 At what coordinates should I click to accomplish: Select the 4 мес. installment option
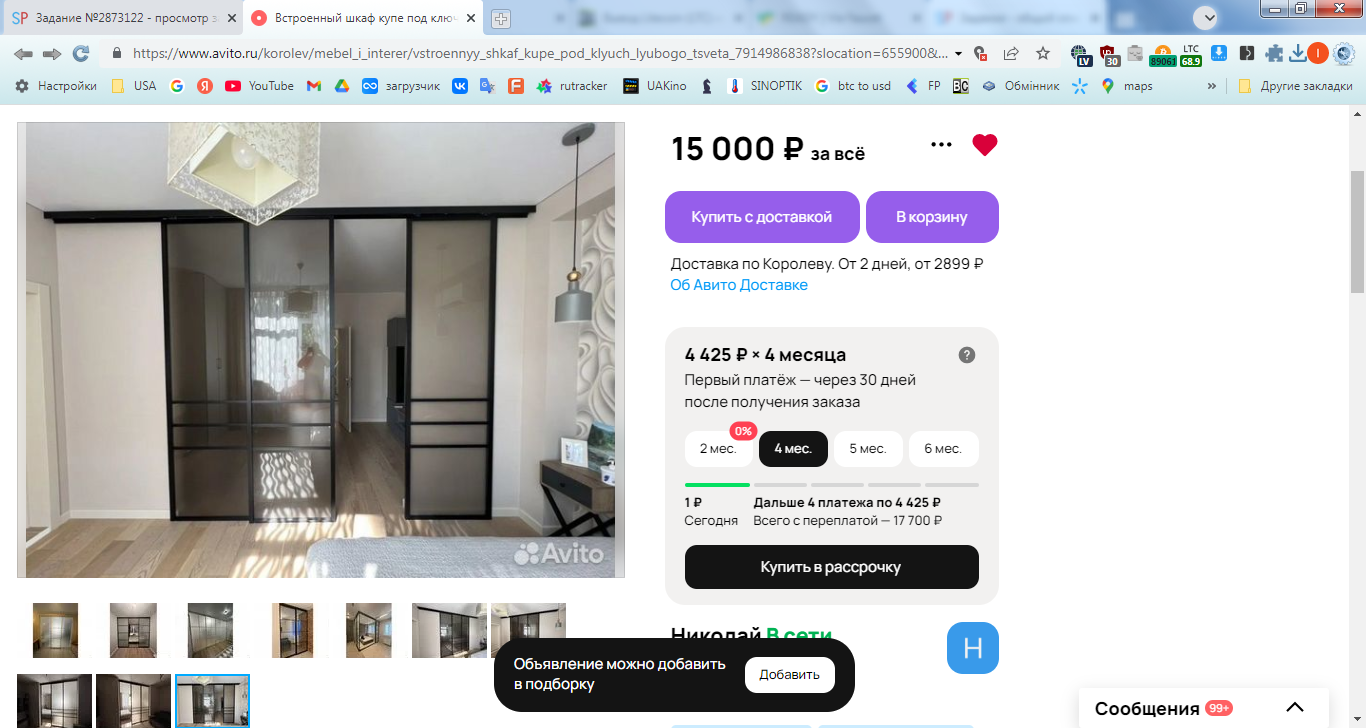click(793, 449)
